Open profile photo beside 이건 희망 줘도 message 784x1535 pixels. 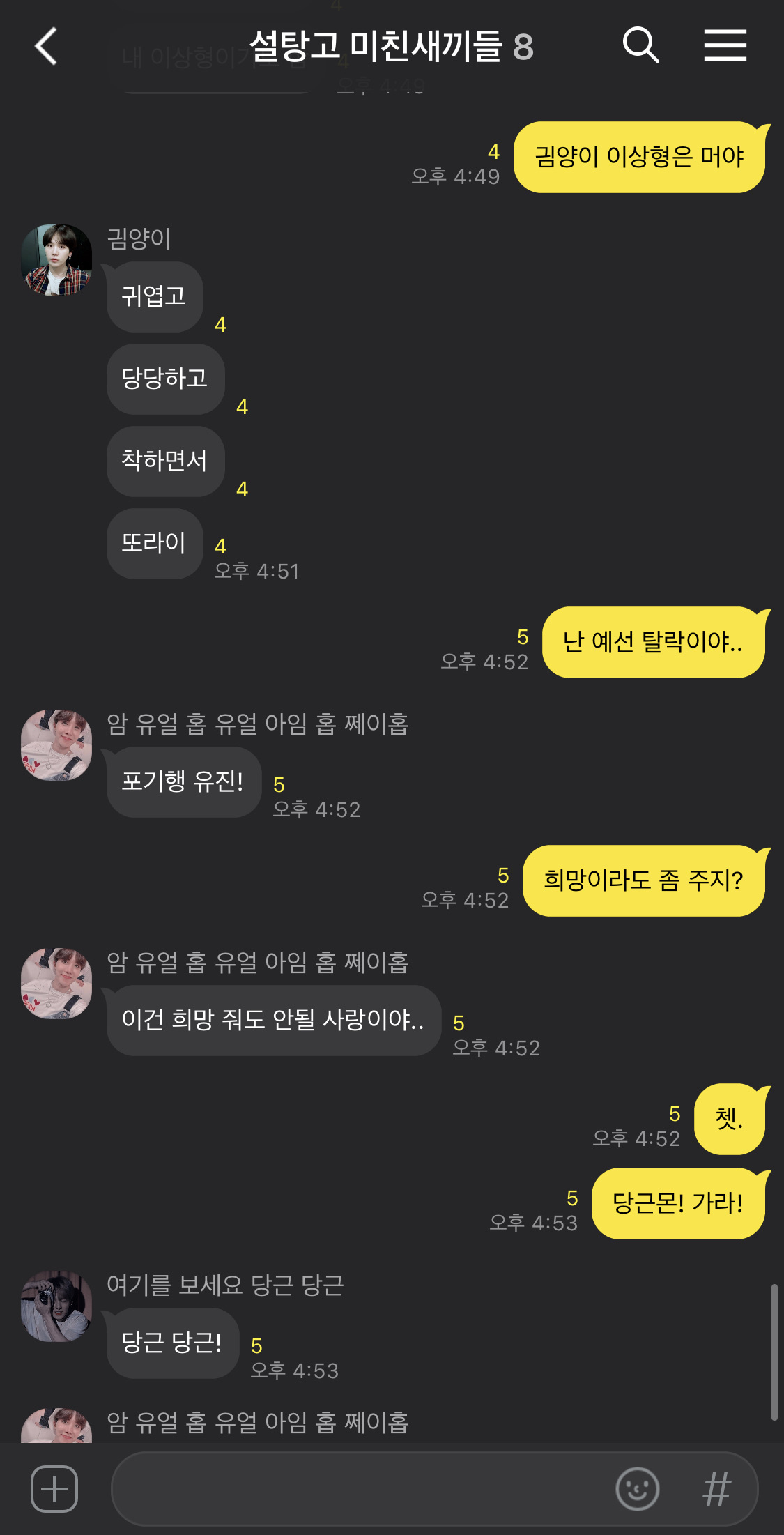[x=56, y=983]
